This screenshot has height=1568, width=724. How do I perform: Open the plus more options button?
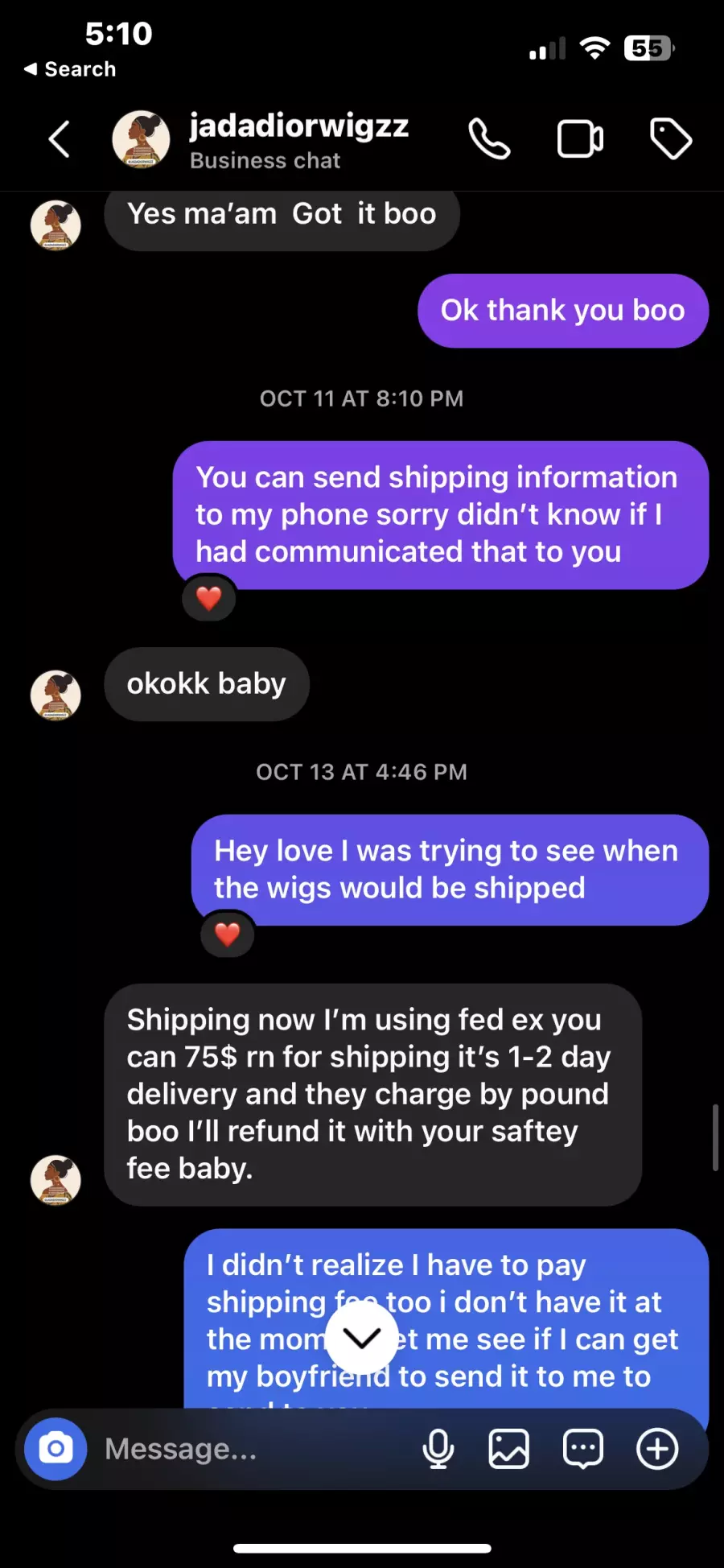pos(657,1449)
